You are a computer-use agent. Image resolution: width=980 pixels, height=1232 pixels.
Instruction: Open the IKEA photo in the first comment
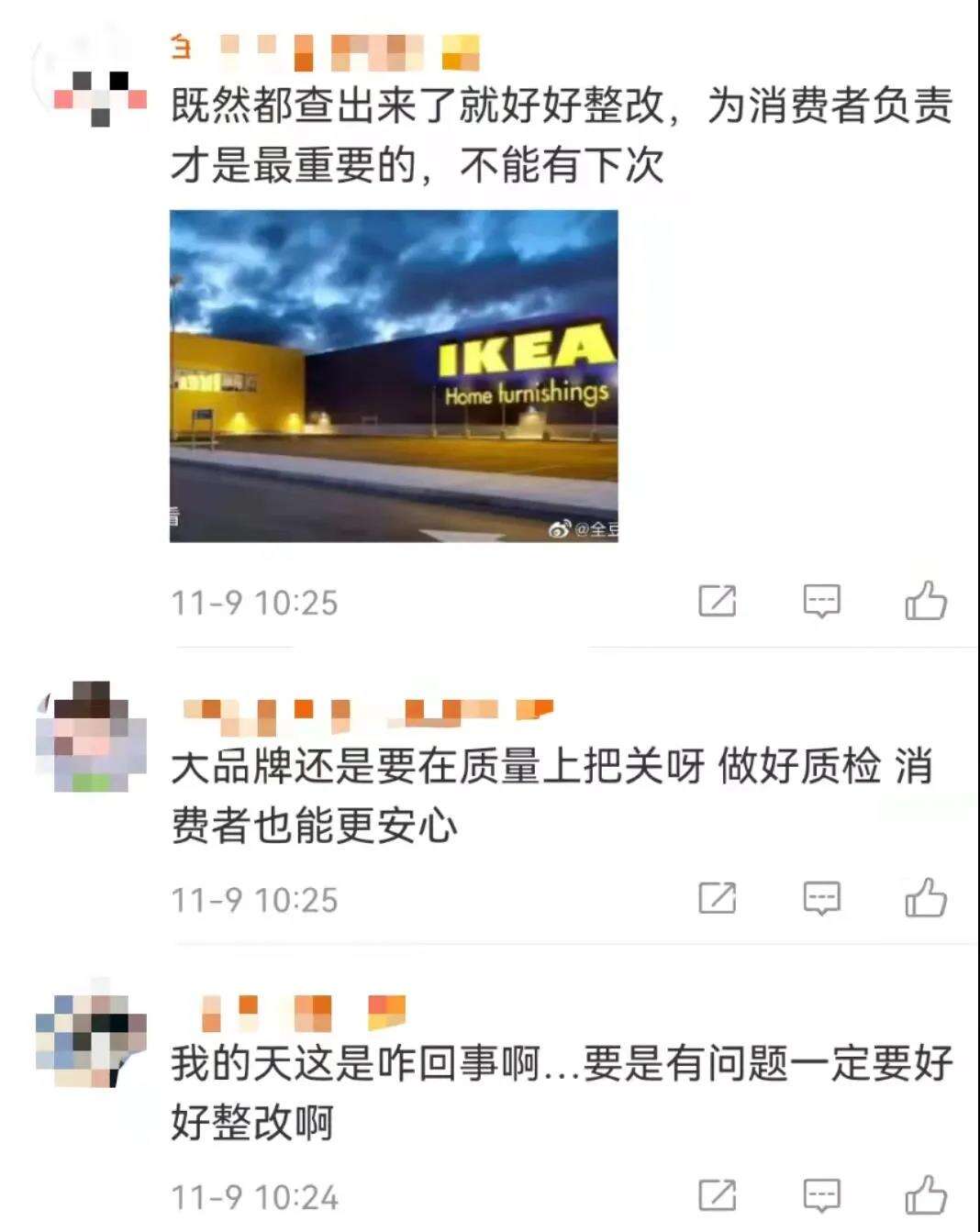tap(394, 376)
